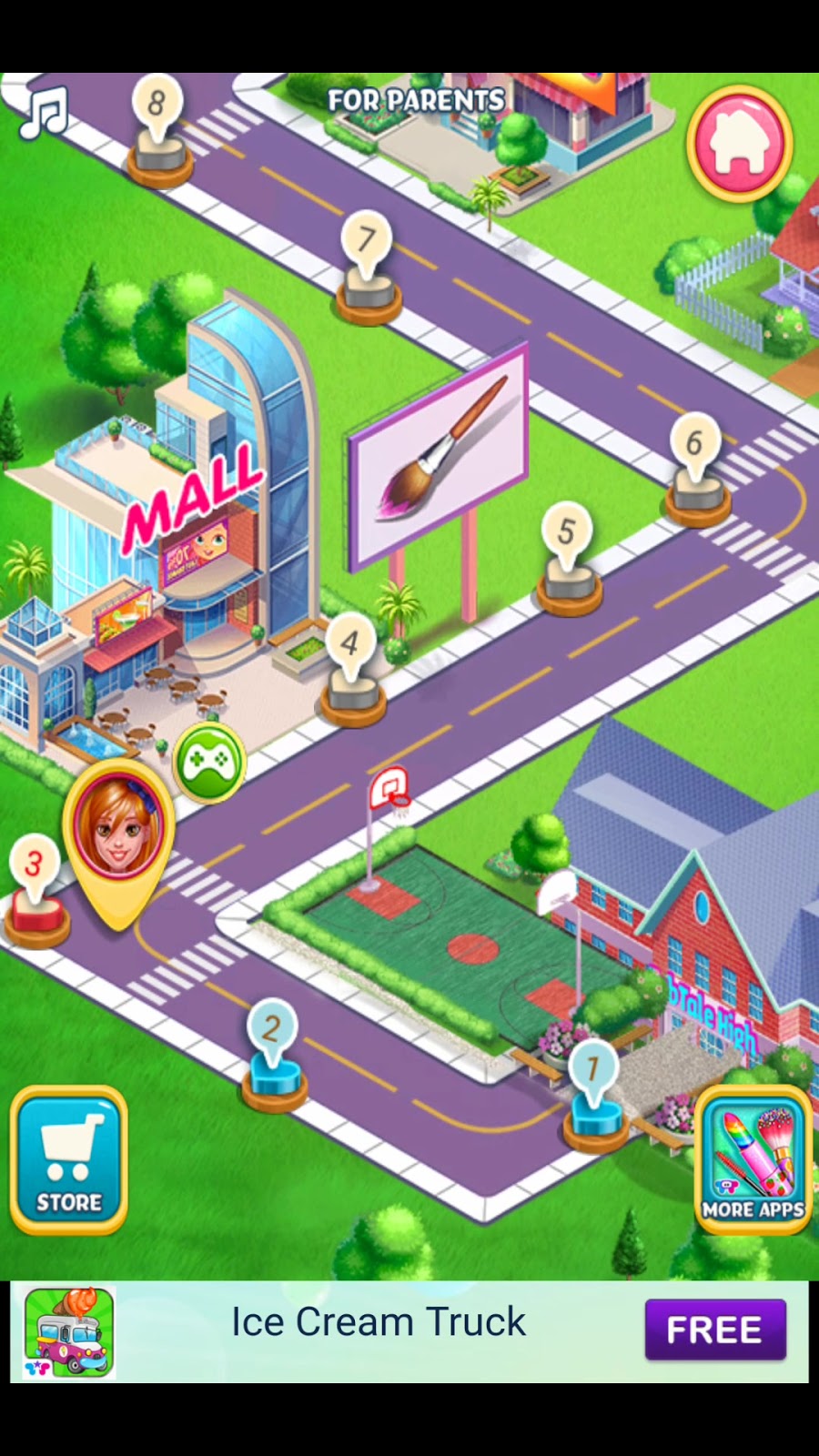
Task: Open the For Parents section
Action: [x=416, y=100]
